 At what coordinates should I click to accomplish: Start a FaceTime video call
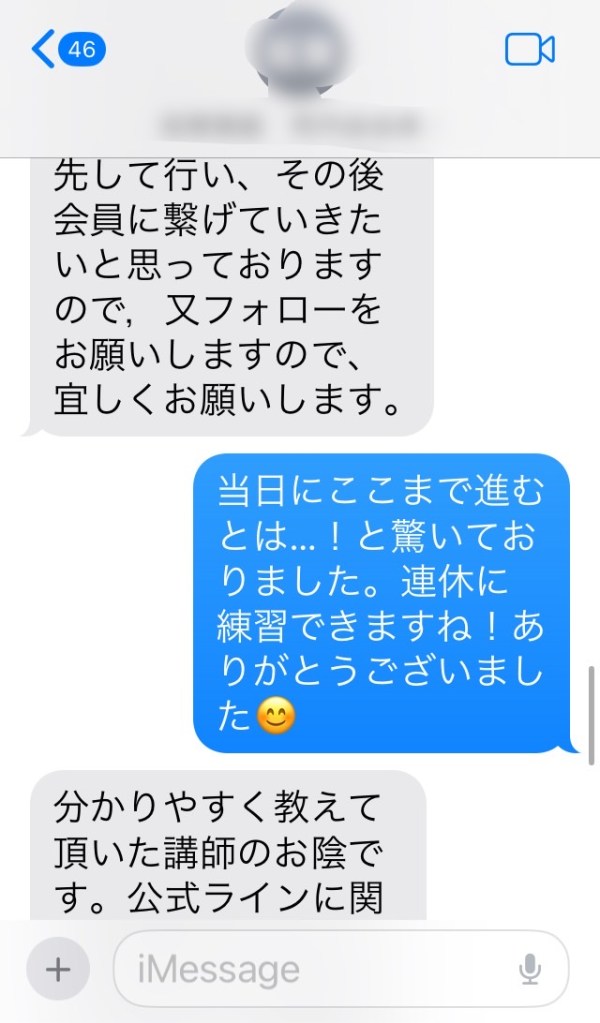click(529, 50)
